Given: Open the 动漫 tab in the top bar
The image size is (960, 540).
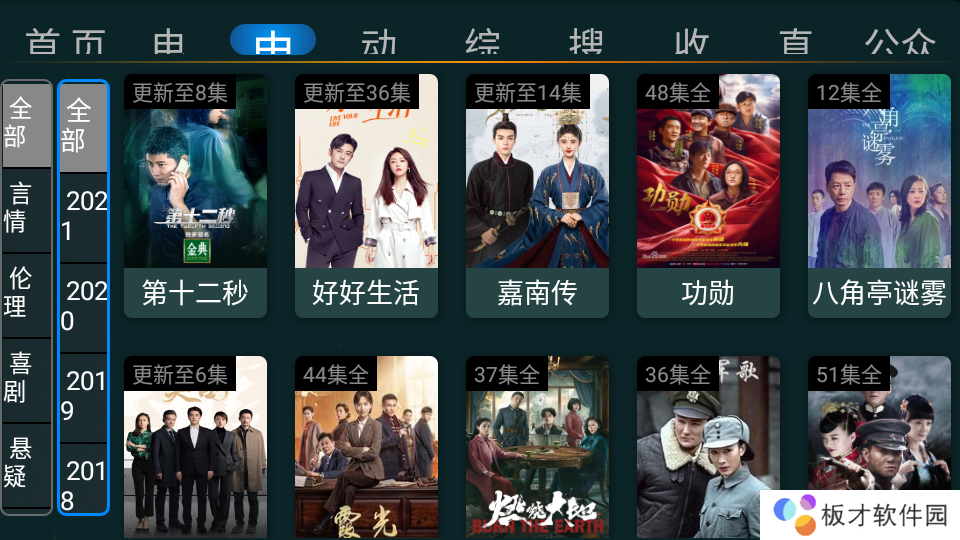Looking at the screenshot, I should [x=379, y=42].
